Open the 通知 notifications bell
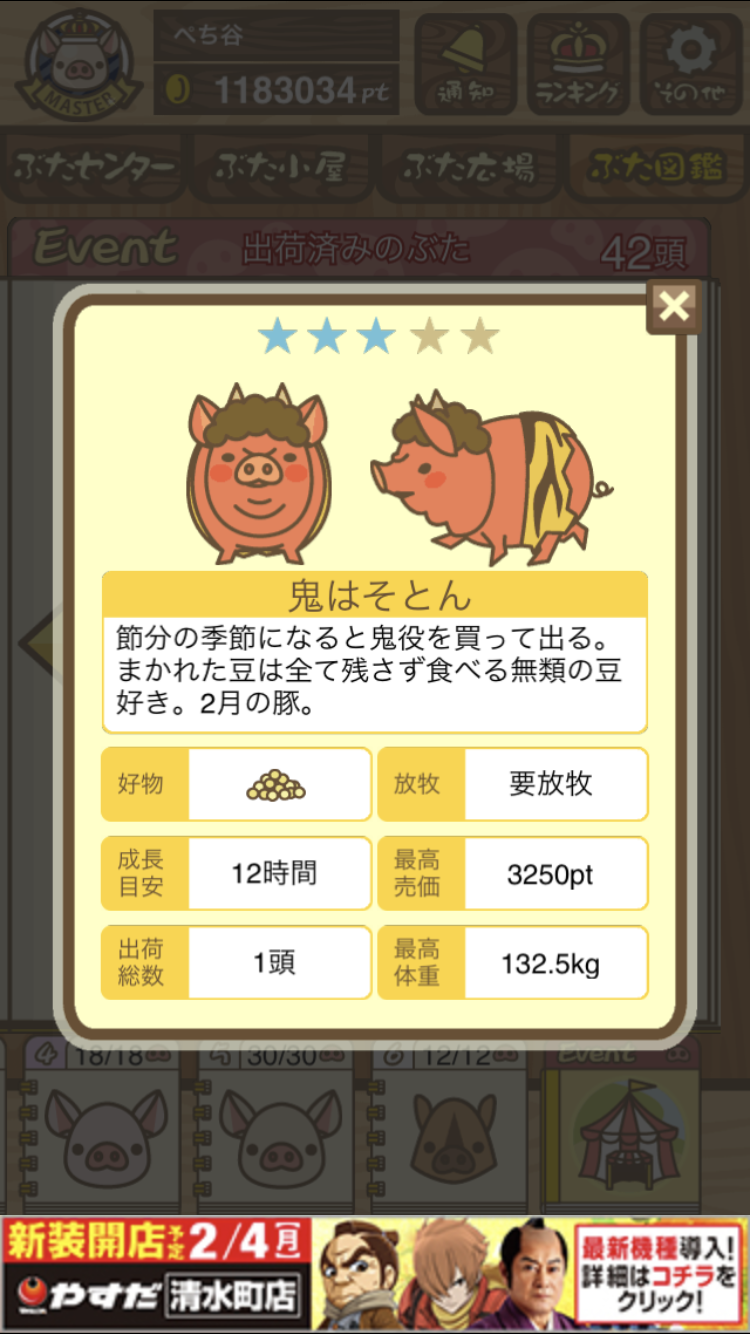 click(466, 62)
